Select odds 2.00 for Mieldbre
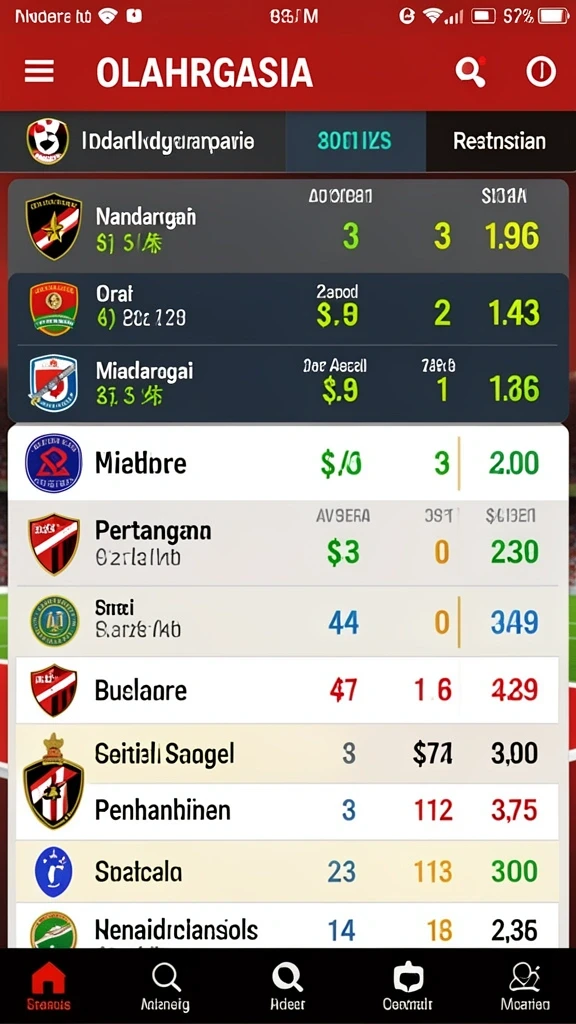Screen dimensions: 576x1024 (514, 464)
